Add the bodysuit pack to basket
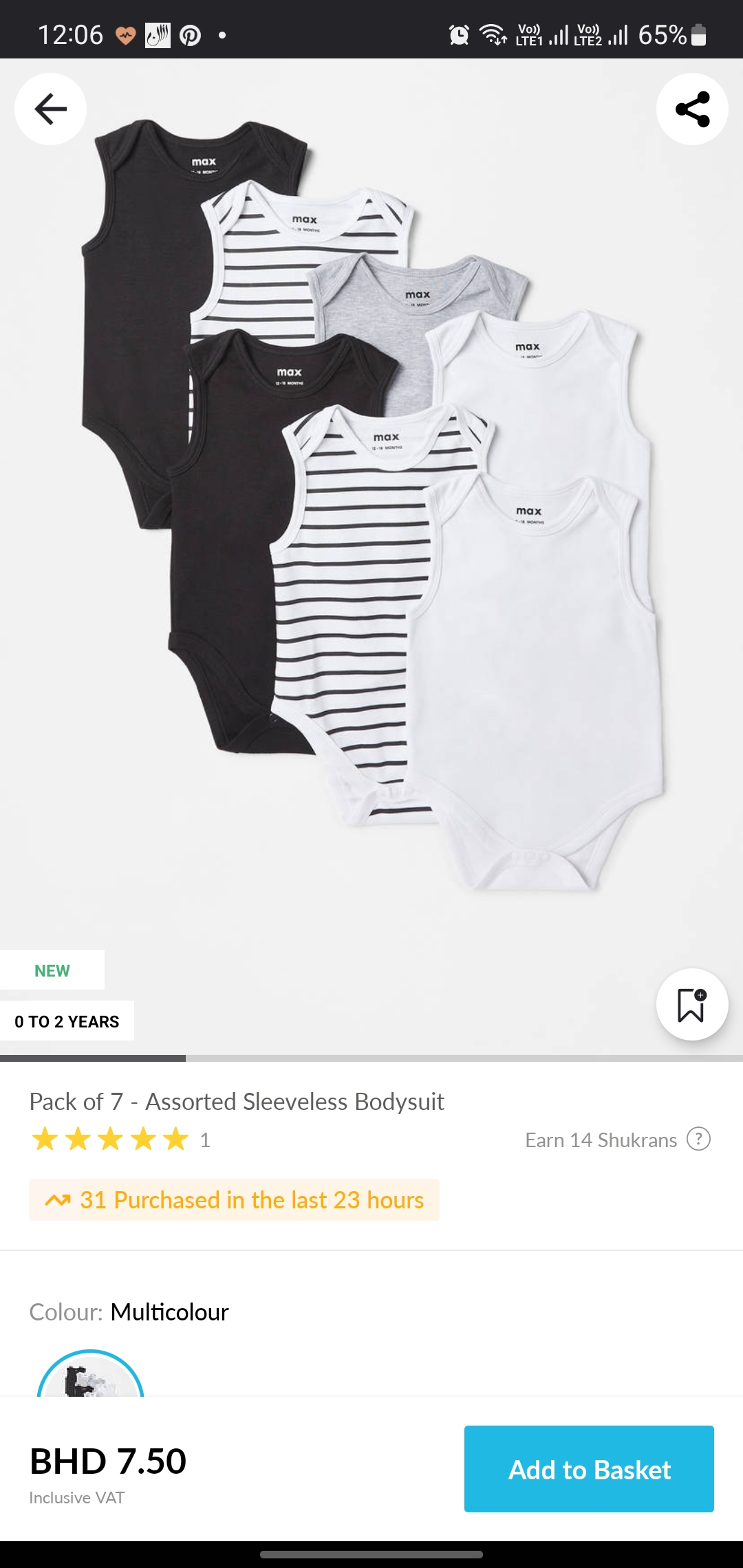Image resolution: width=743 pixels, height=1568 pixels. pos(589,1469)
